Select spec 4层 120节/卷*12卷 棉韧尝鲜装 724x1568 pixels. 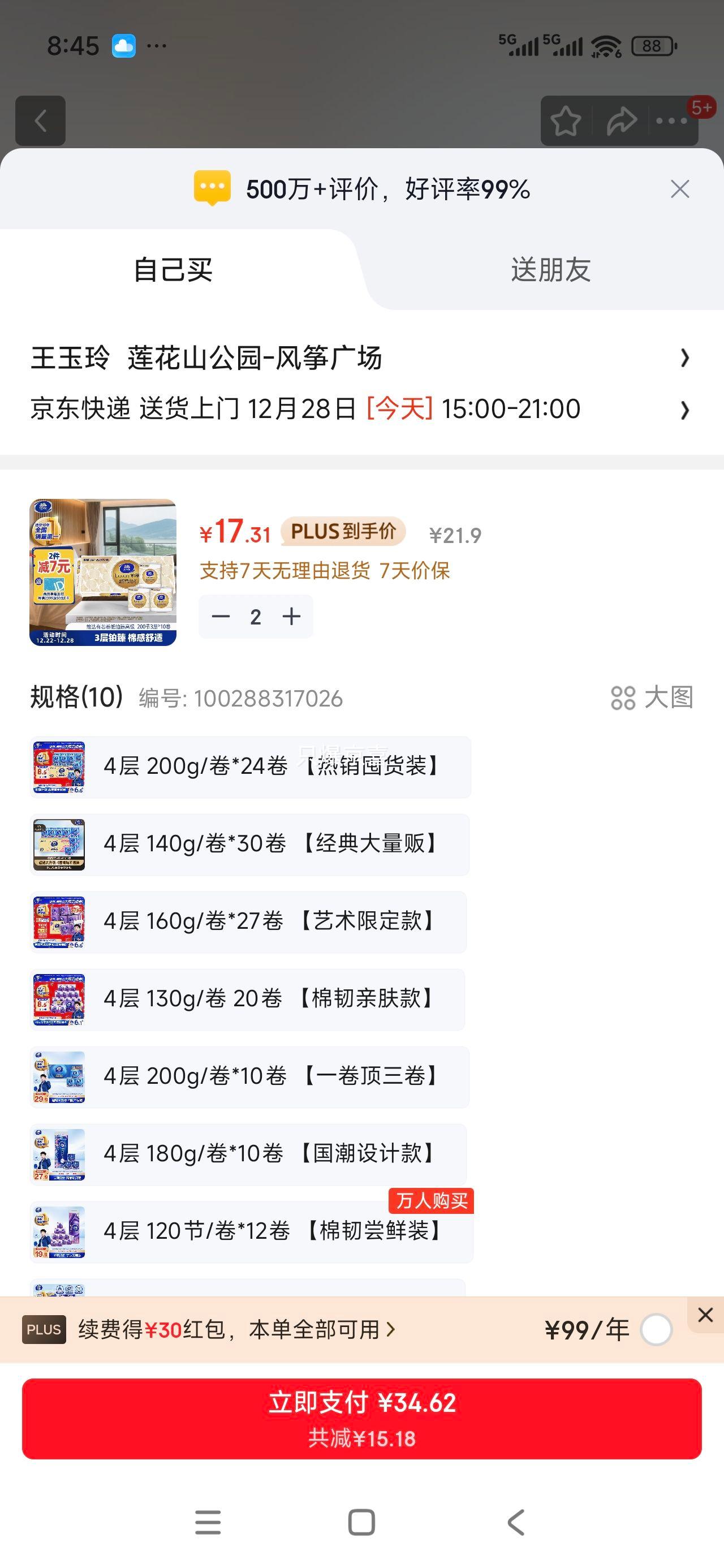click(251, 1231)
